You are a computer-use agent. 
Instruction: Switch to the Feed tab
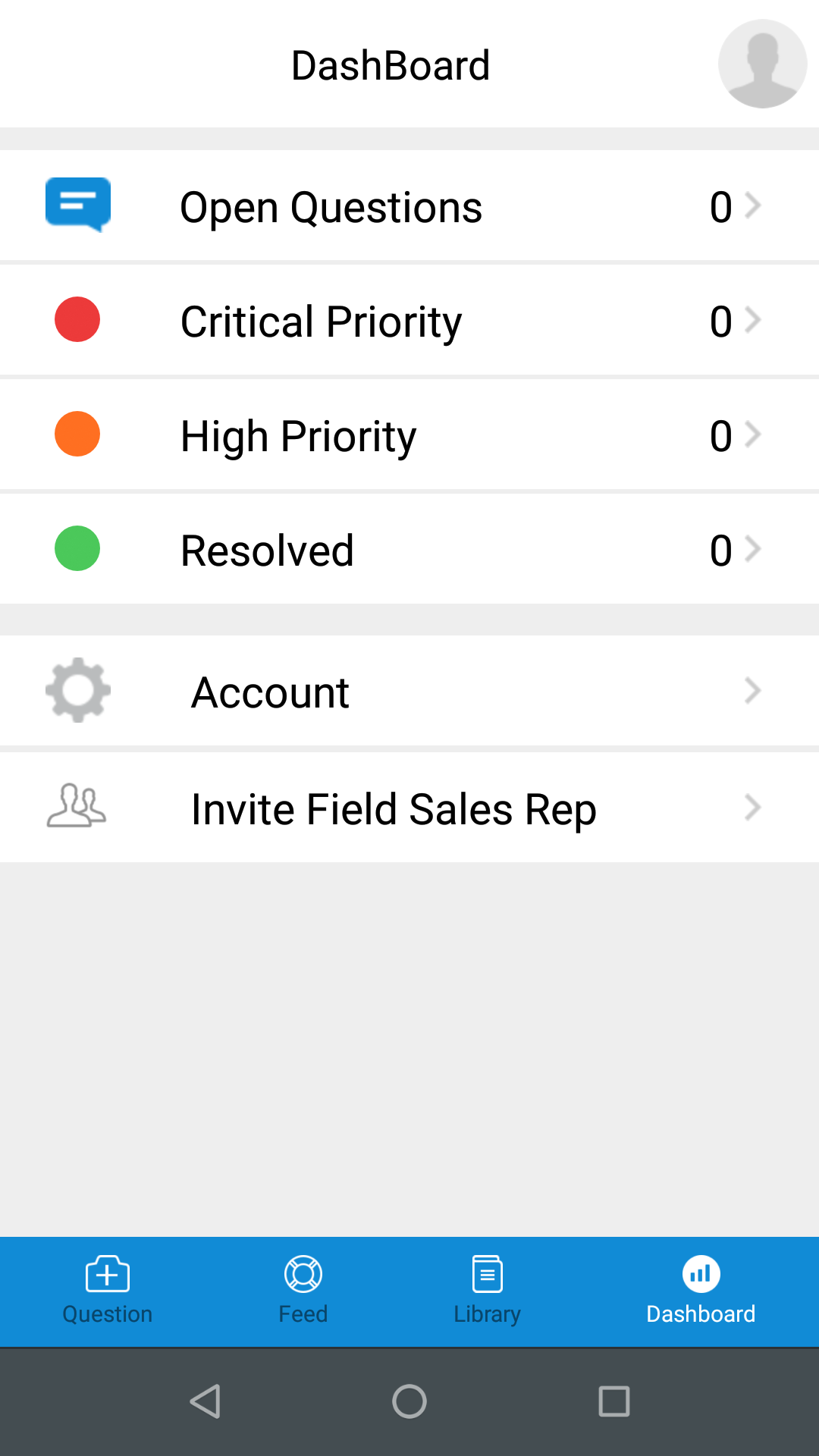tap(303, 1291)
